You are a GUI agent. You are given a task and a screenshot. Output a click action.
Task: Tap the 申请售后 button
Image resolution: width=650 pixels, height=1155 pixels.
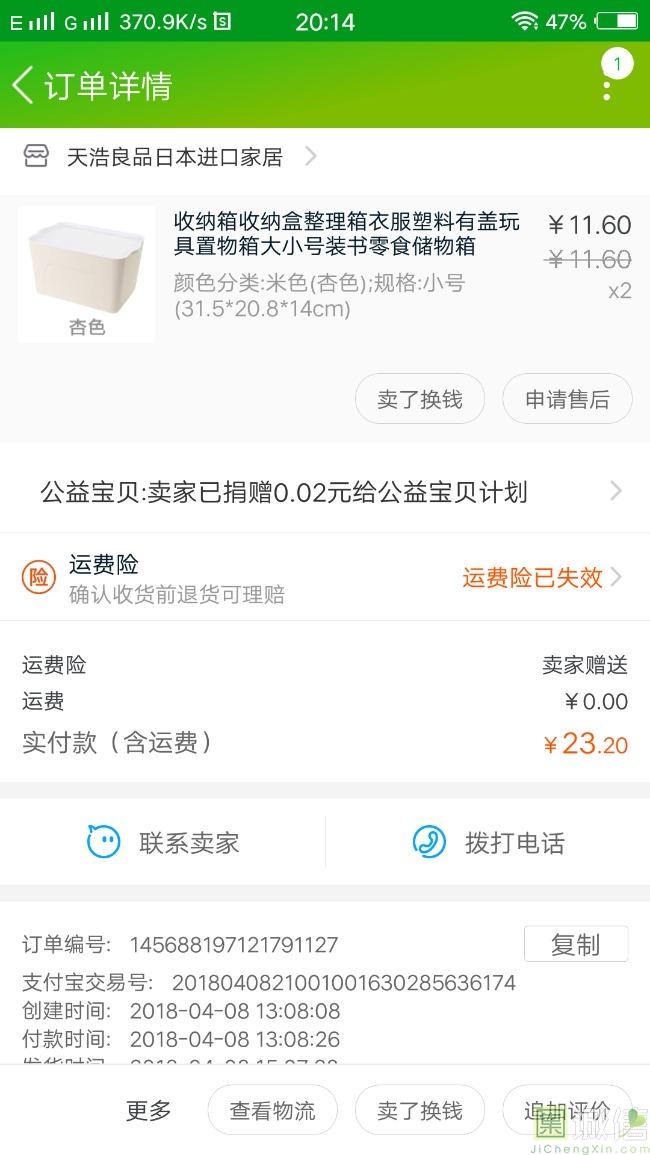567,400
